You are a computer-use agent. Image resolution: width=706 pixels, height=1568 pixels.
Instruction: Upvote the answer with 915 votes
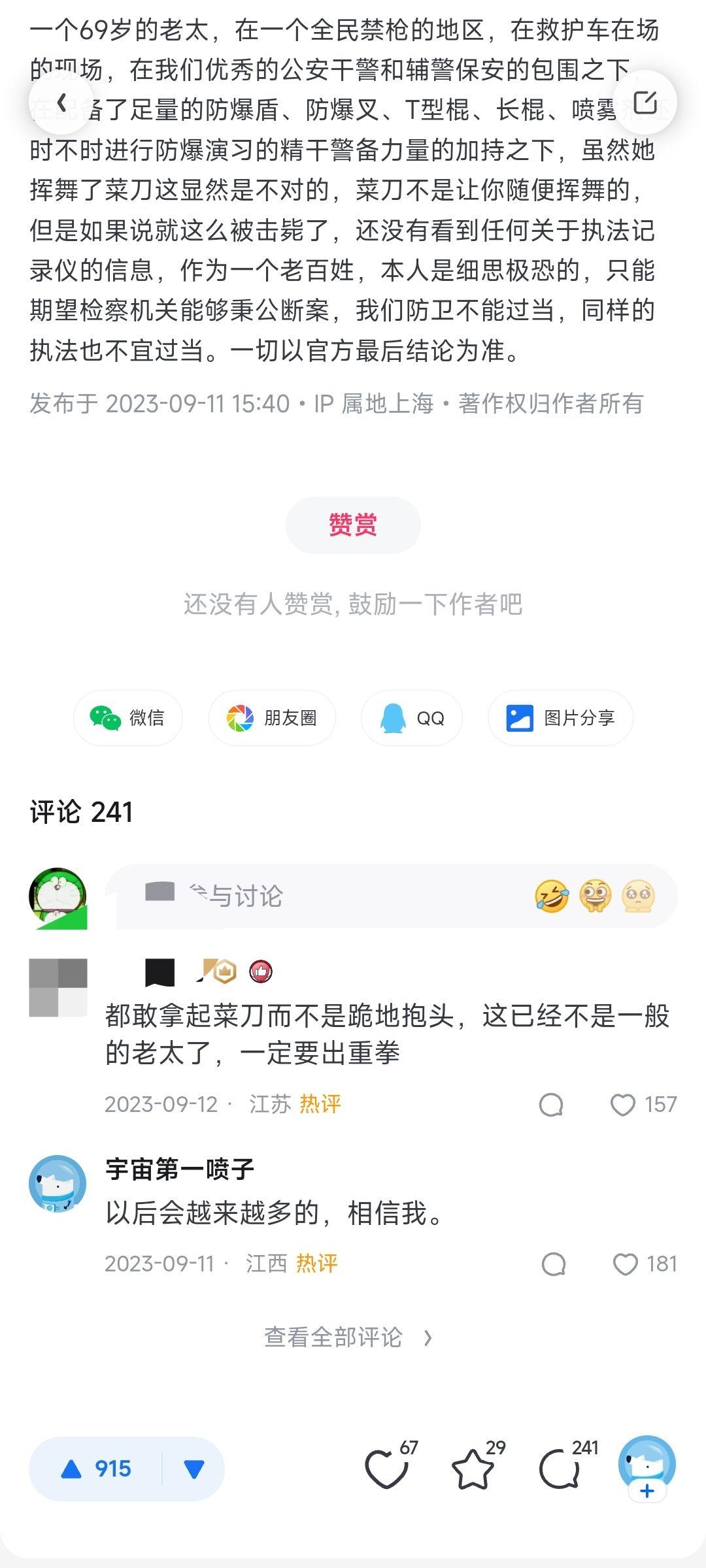(x=96, y=1469)
